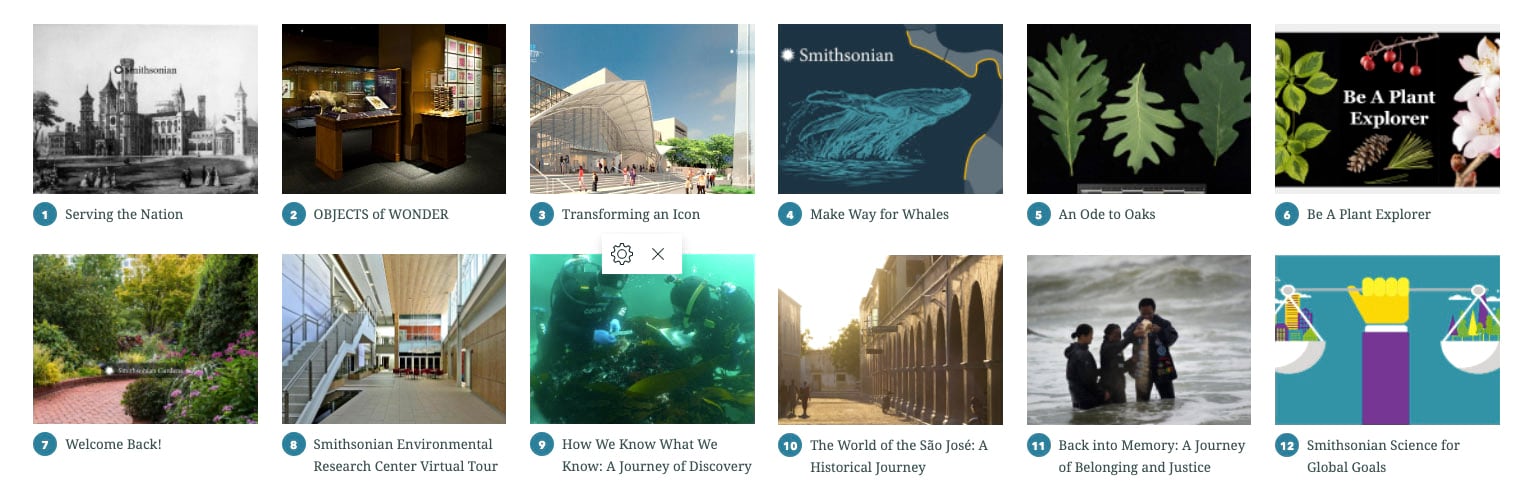View the OBJECTS of WONDER exhibit
Image resolution: width=1525 pixels, height=492 pixels.
coord(393,109)
